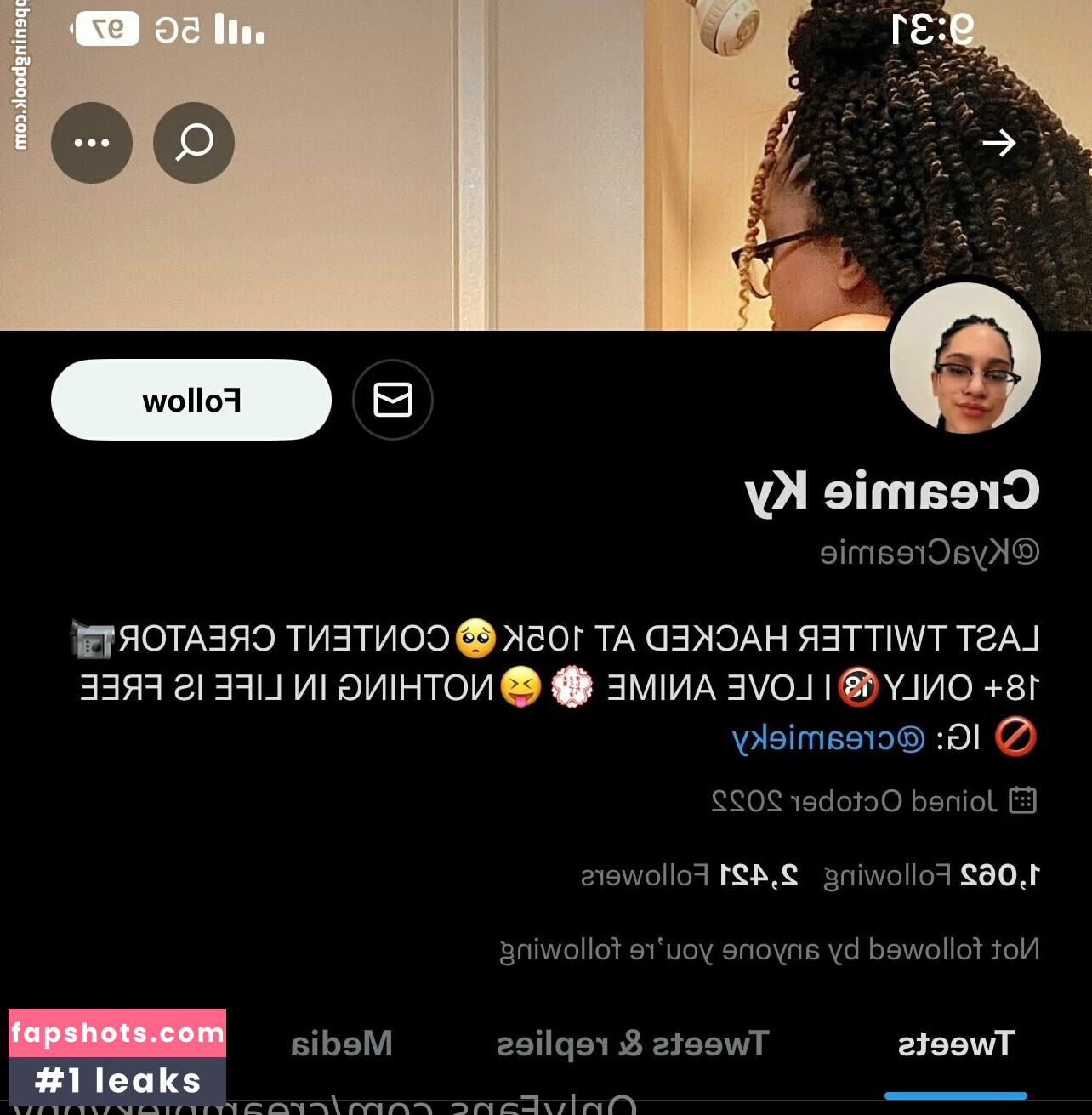The height and width of the screenshot is (1115, 1092).
Task: Open the @creamieky link in bio
Action: tap(828, 737)
